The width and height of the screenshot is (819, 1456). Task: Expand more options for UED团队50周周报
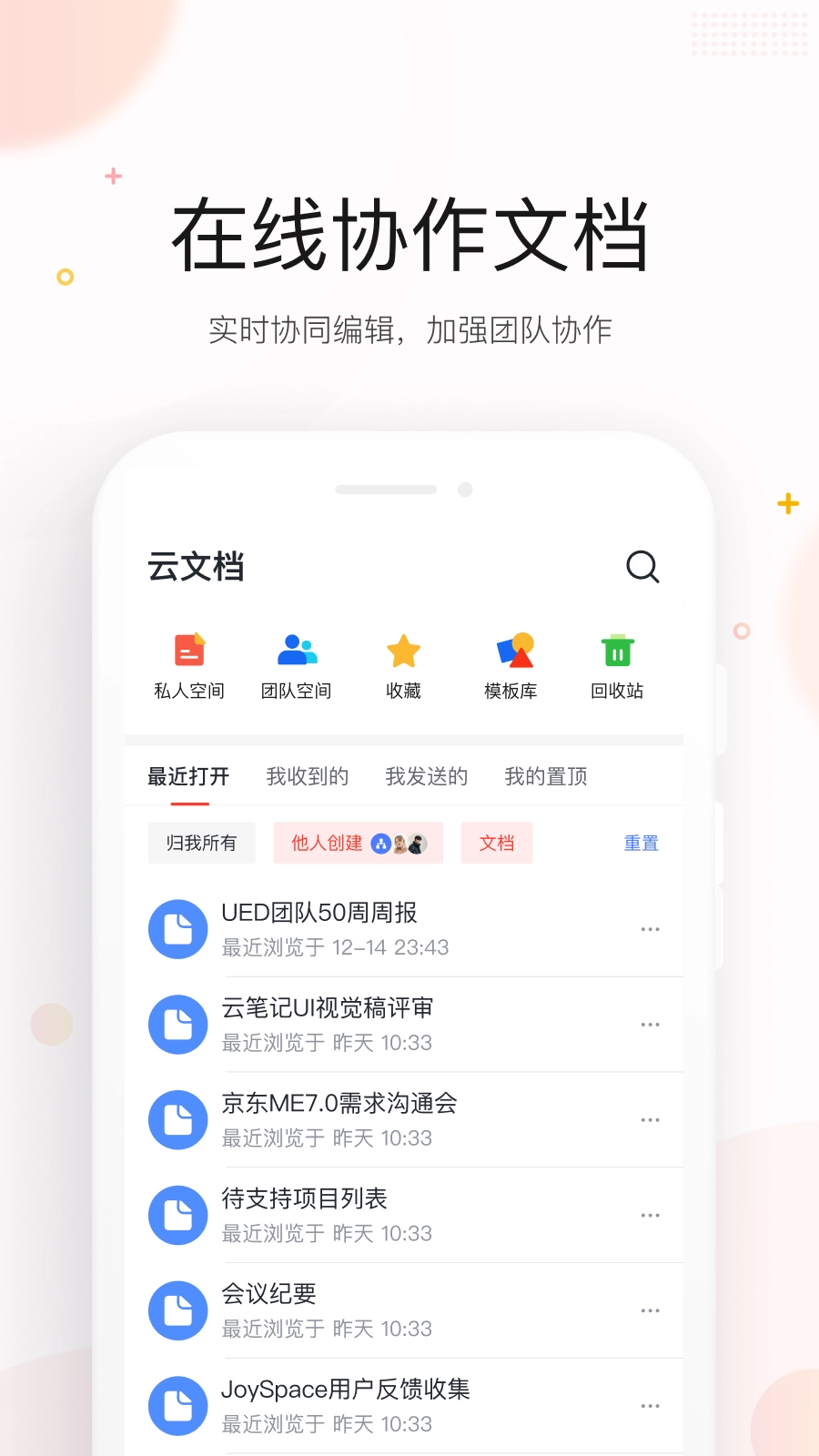tap(651, 929)
